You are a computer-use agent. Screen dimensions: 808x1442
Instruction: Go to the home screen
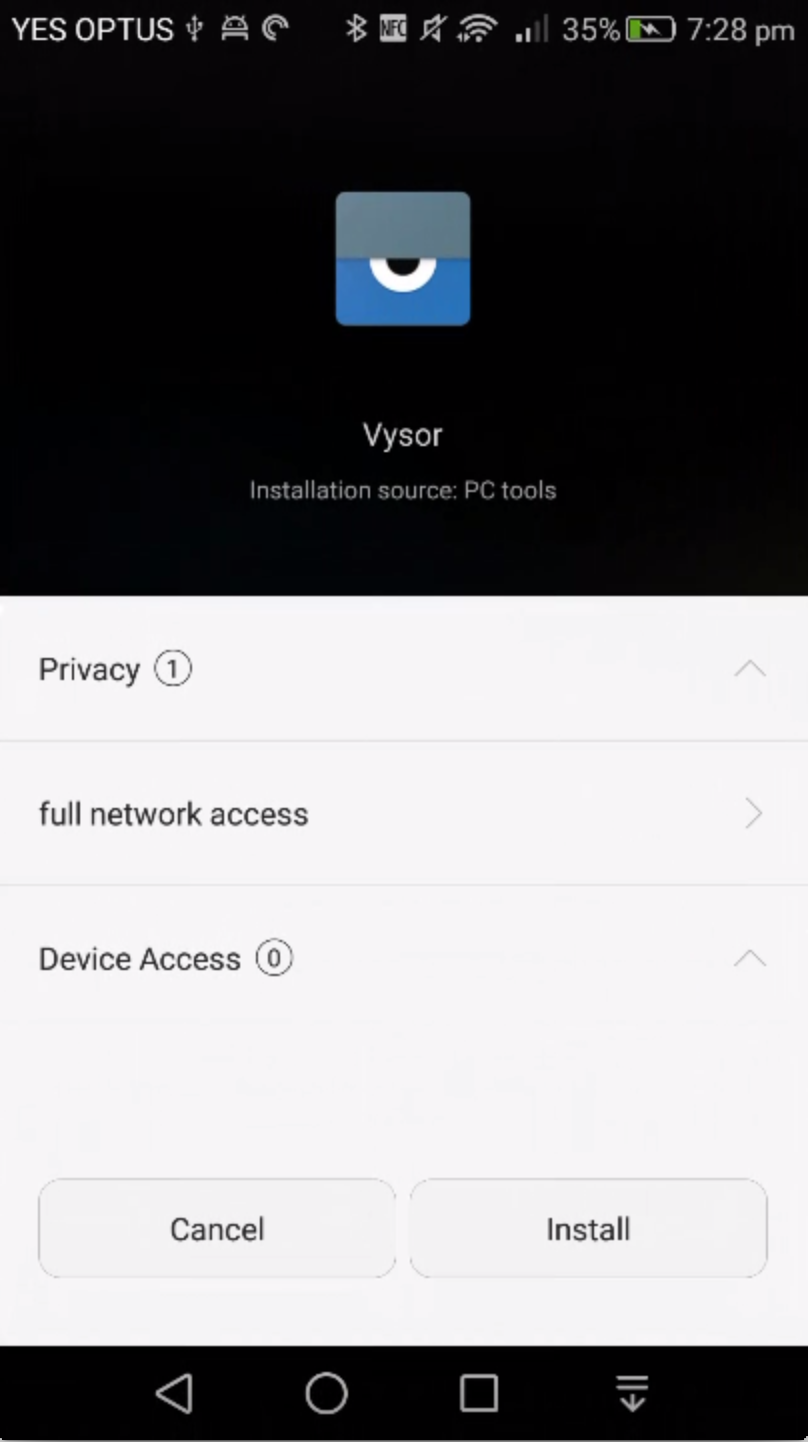(x=326, y=1393)
